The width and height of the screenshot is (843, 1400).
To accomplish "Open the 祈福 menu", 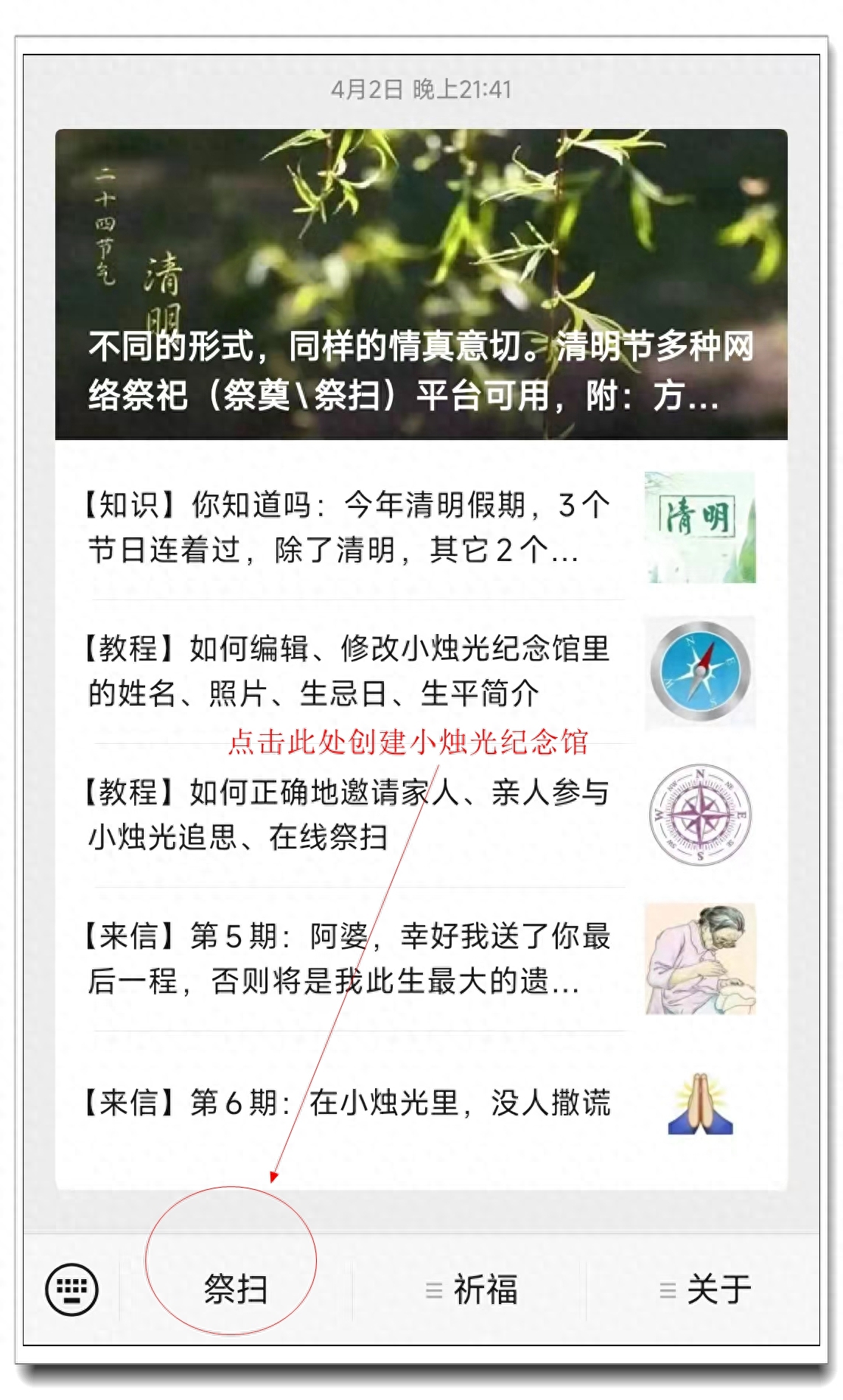I will click(x=470, y=1289).
